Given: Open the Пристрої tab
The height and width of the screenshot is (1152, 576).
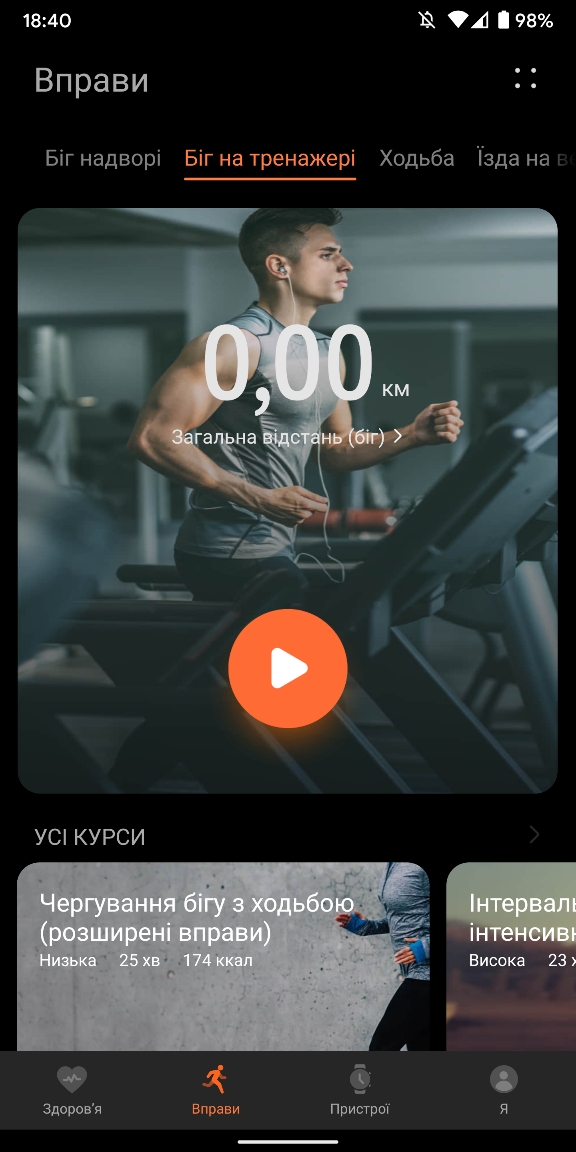Looking at the screenshot, I should coord(360,1091).
